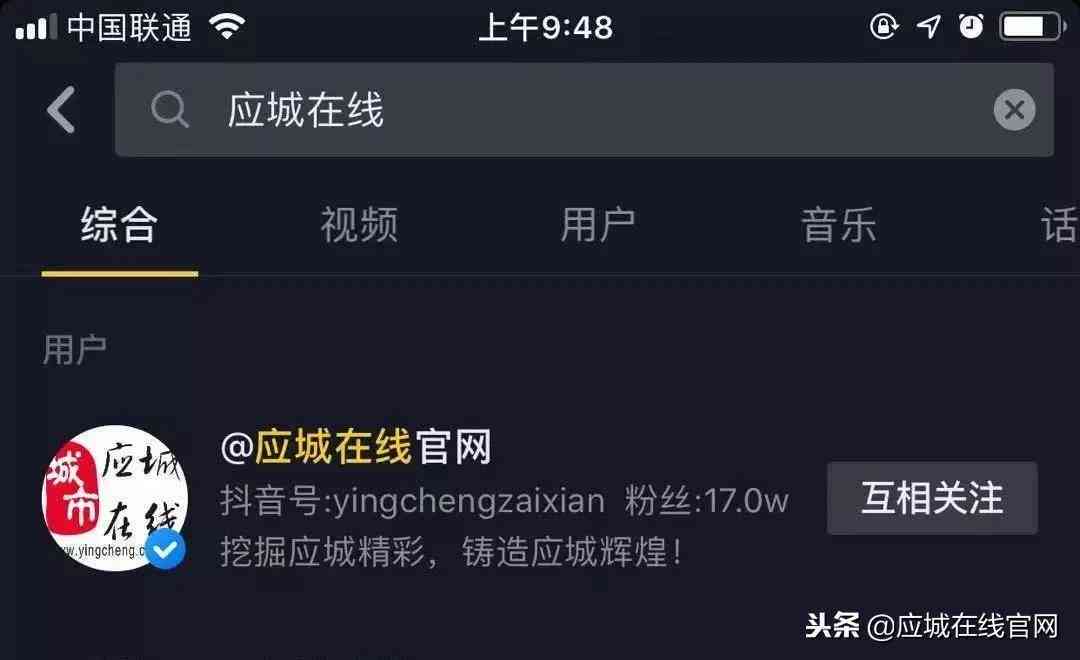
Task: Switch to the 用户 tab
Action: 598,225
